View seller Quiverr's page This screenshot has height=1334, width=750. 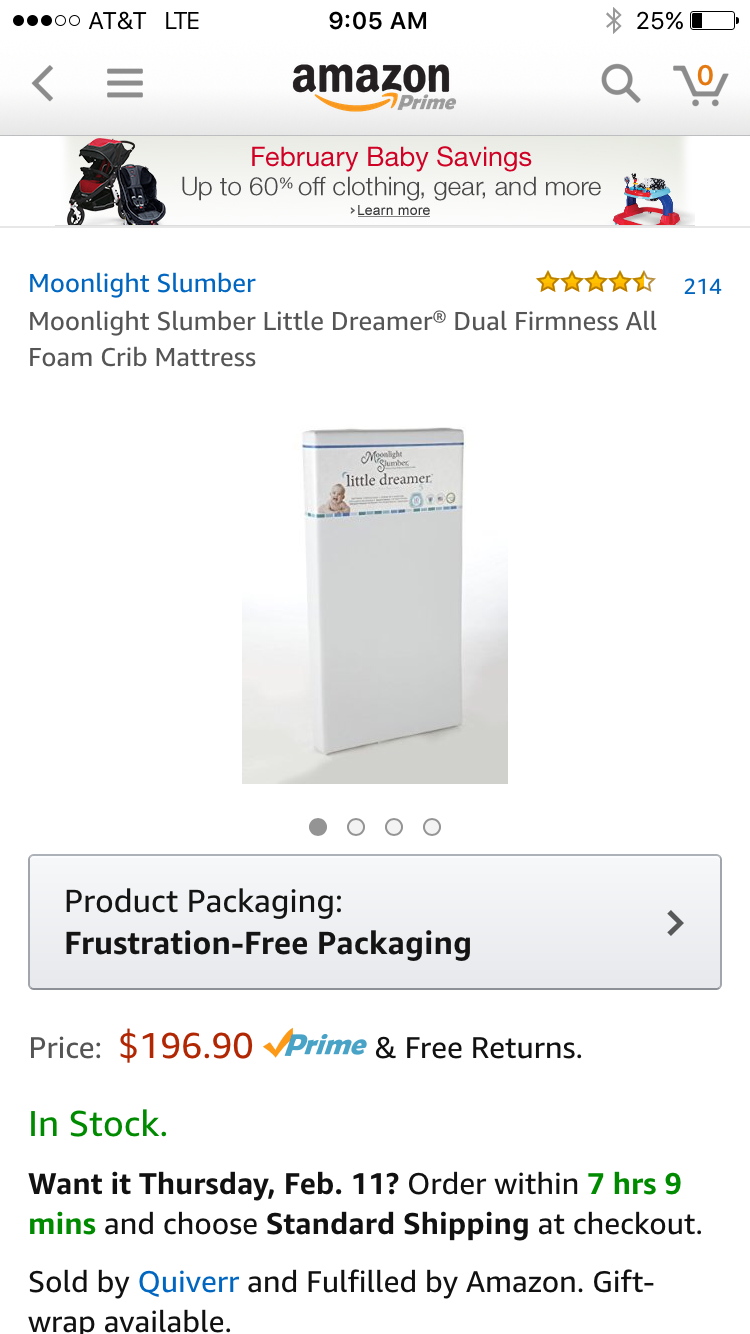click(x=188, y=1281)
